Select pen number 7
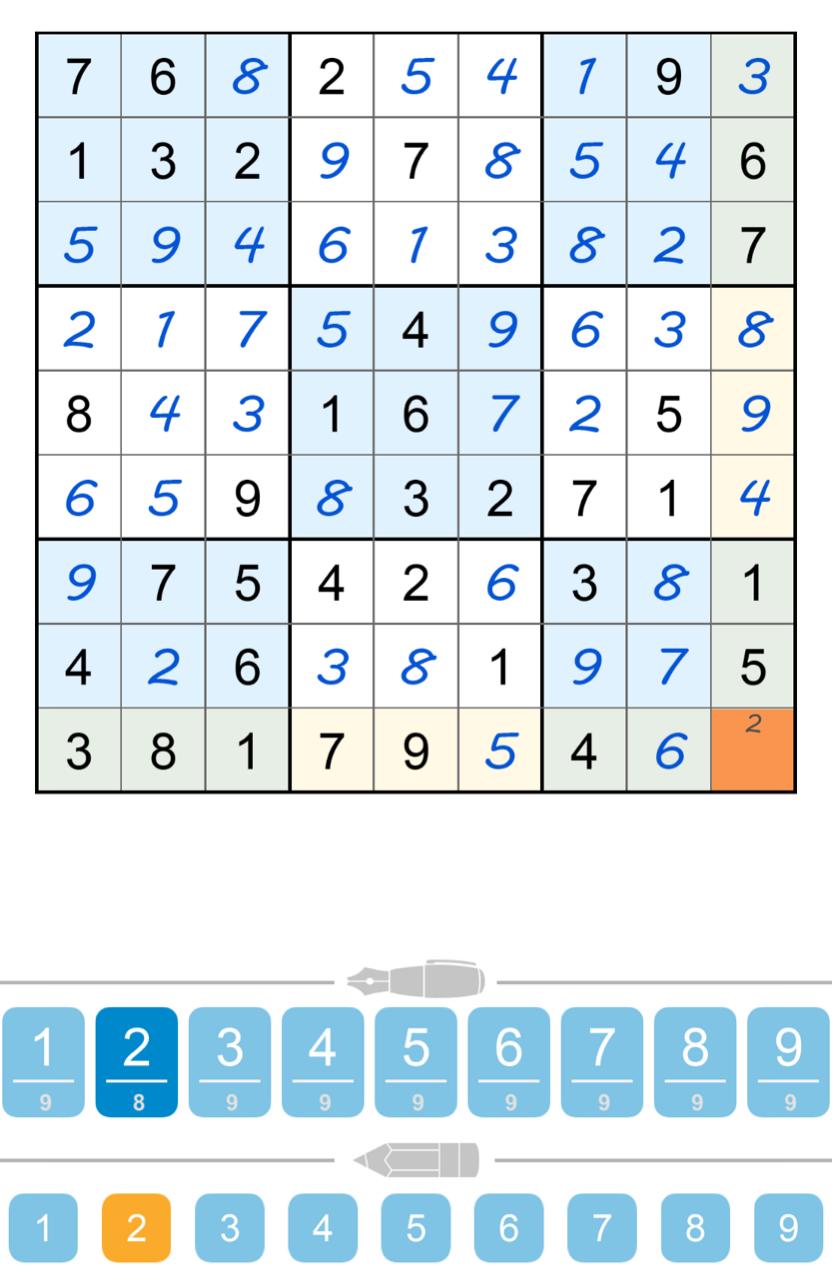This screenshot has height=1280, width=832. tap(601, 1060)
